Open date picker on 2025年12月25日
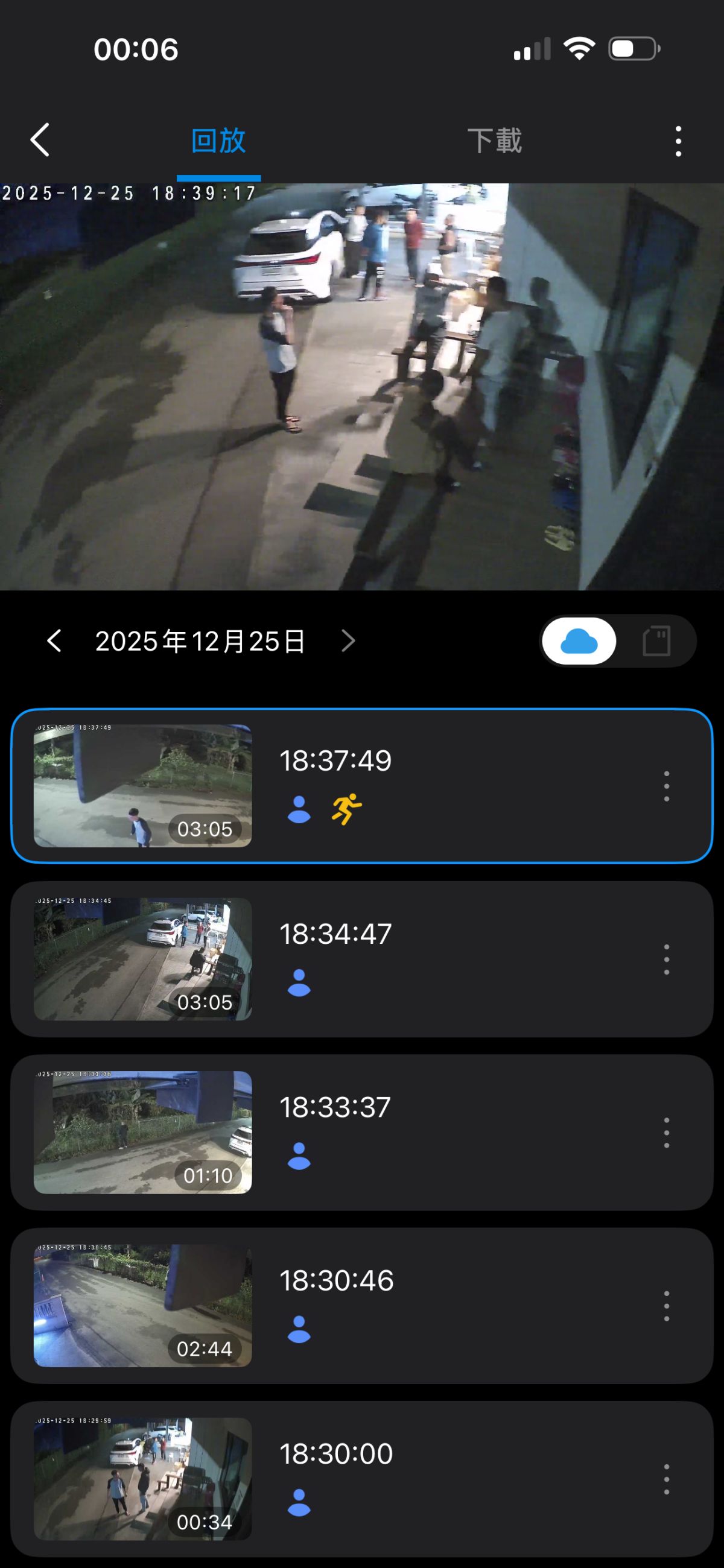 pos(200,641)
